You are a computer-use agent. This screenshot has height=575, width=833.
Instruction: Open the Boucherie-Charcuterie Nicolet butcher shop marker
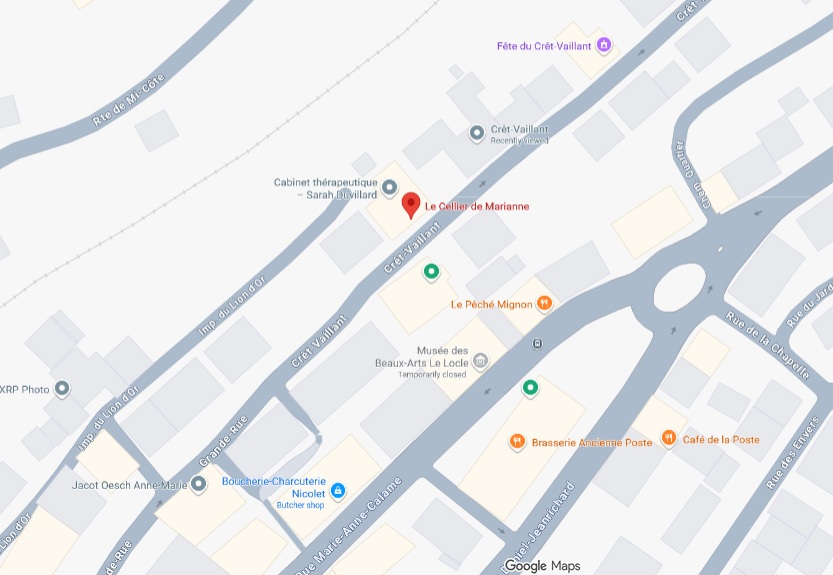338,490
